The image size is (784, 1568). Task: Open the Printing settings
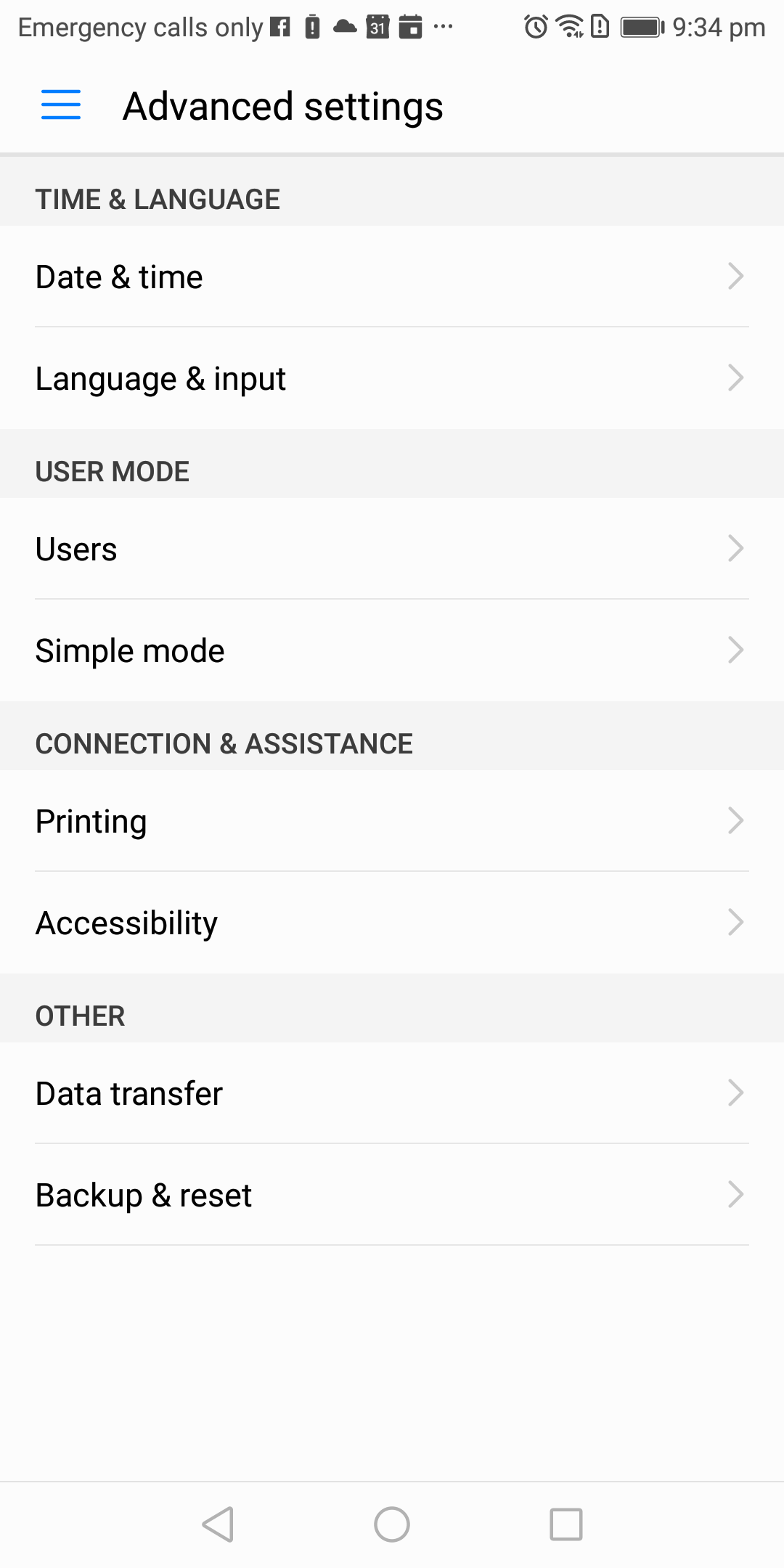392,821
